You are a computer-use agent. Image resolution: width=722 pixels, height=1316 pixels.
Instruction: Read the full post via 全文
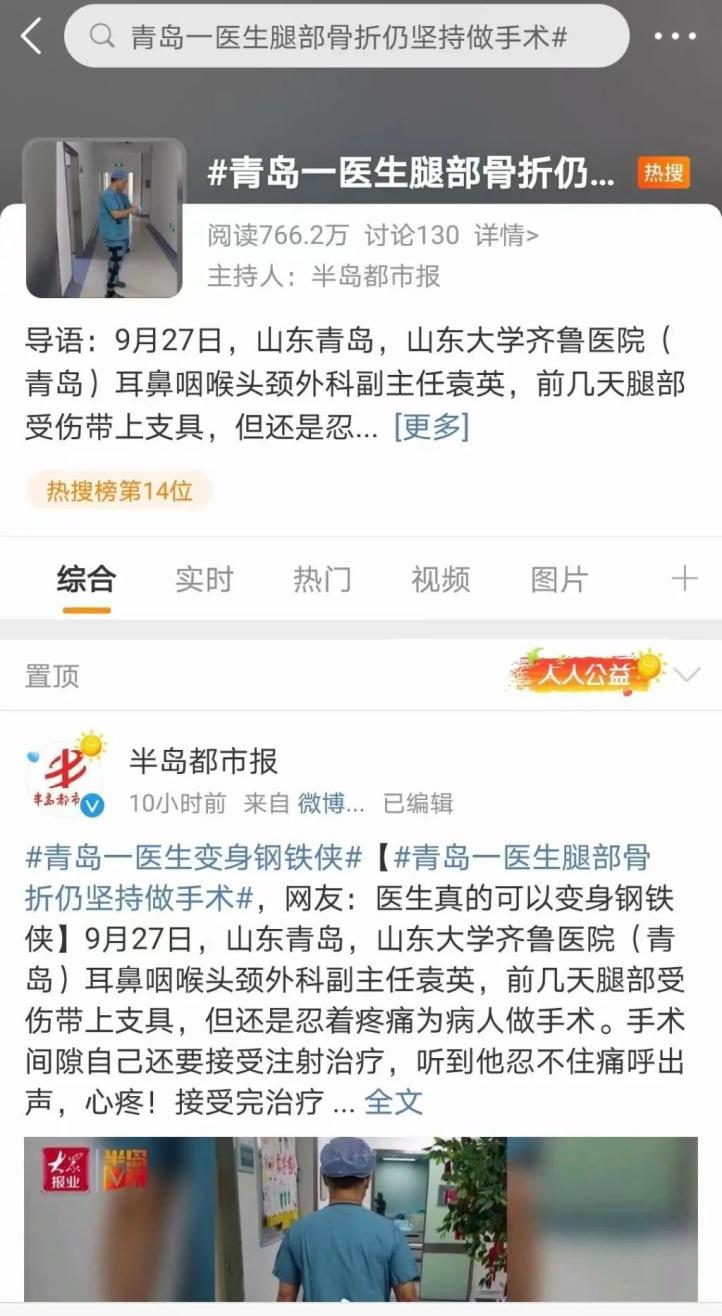[x=393, y=1101]
